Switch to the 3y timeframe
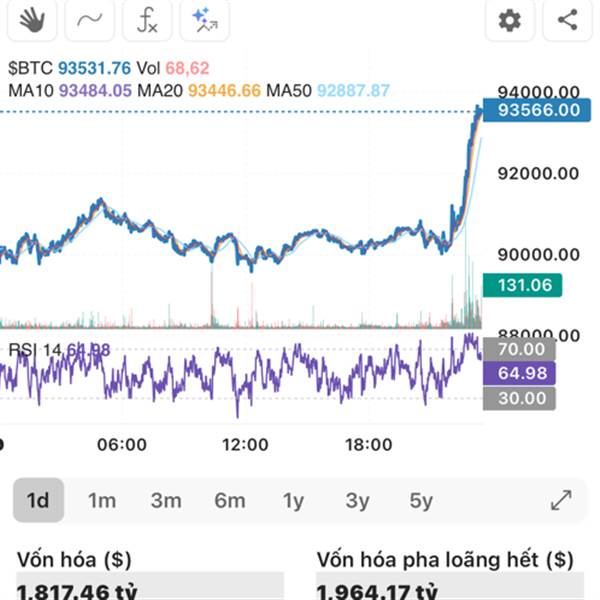This screenshot has width=600, height=600. 357,500
